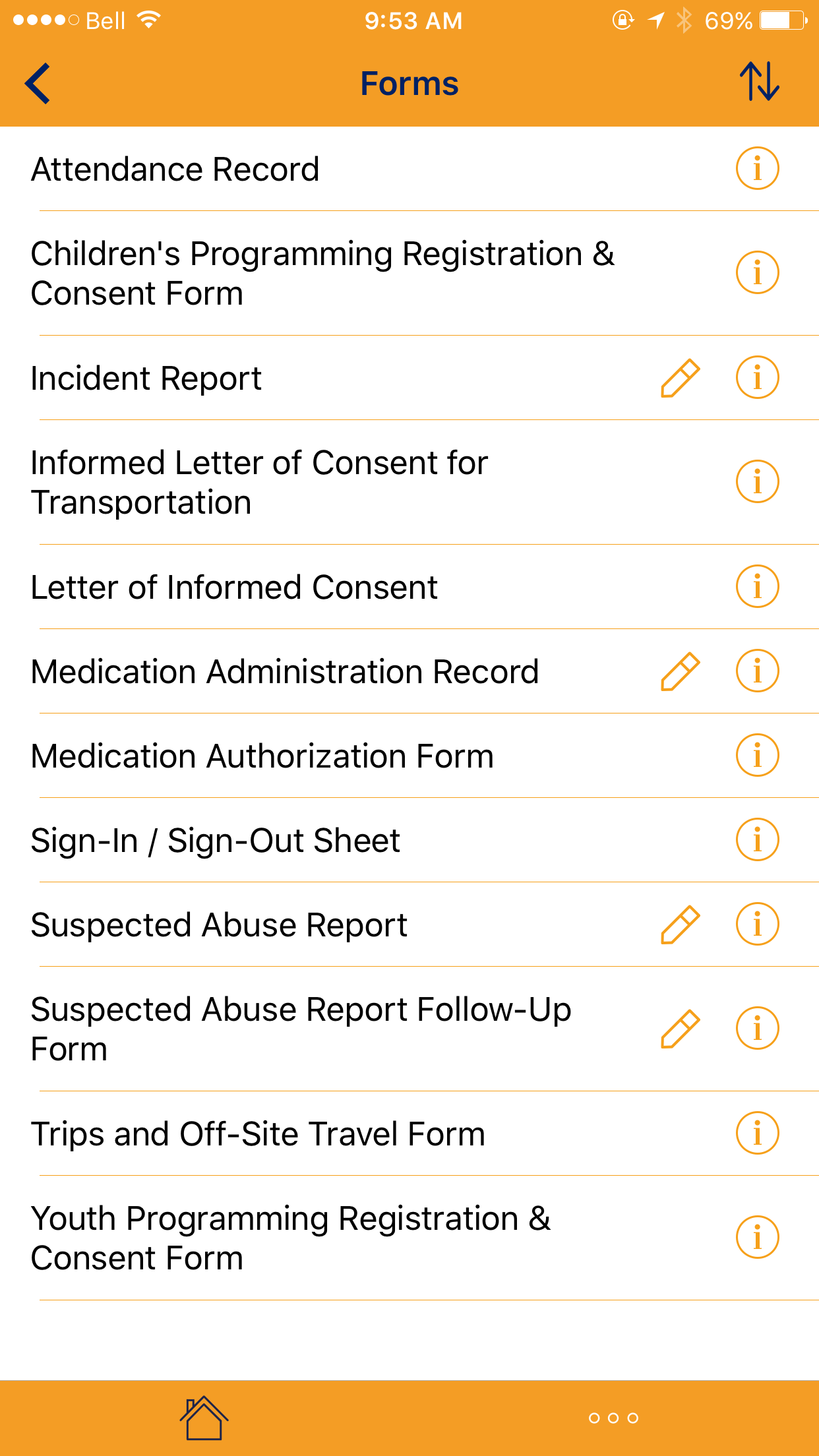Open Youth Programming Registration & Consent Form
This screenshot has width=819, height=1456.
409,1238
